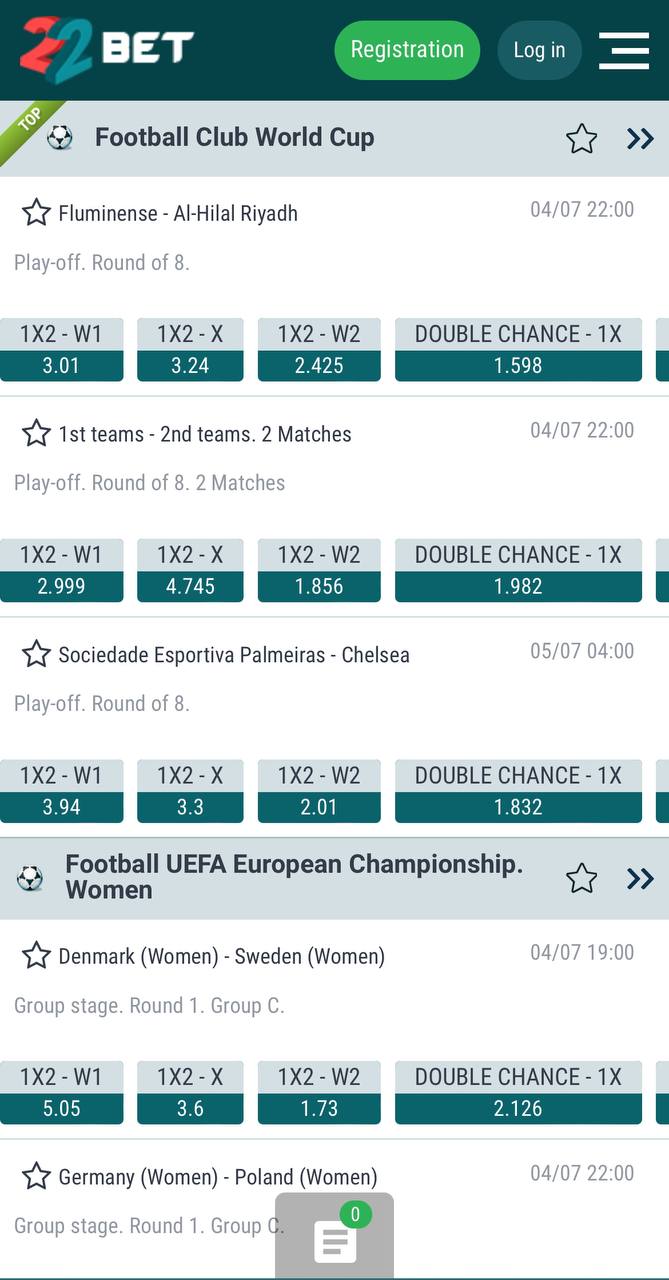The width and height of the screenshot is (669, 1280).
Task: Star the Germany (Women) - Poland (Women) match
Action: [36, 1176]
